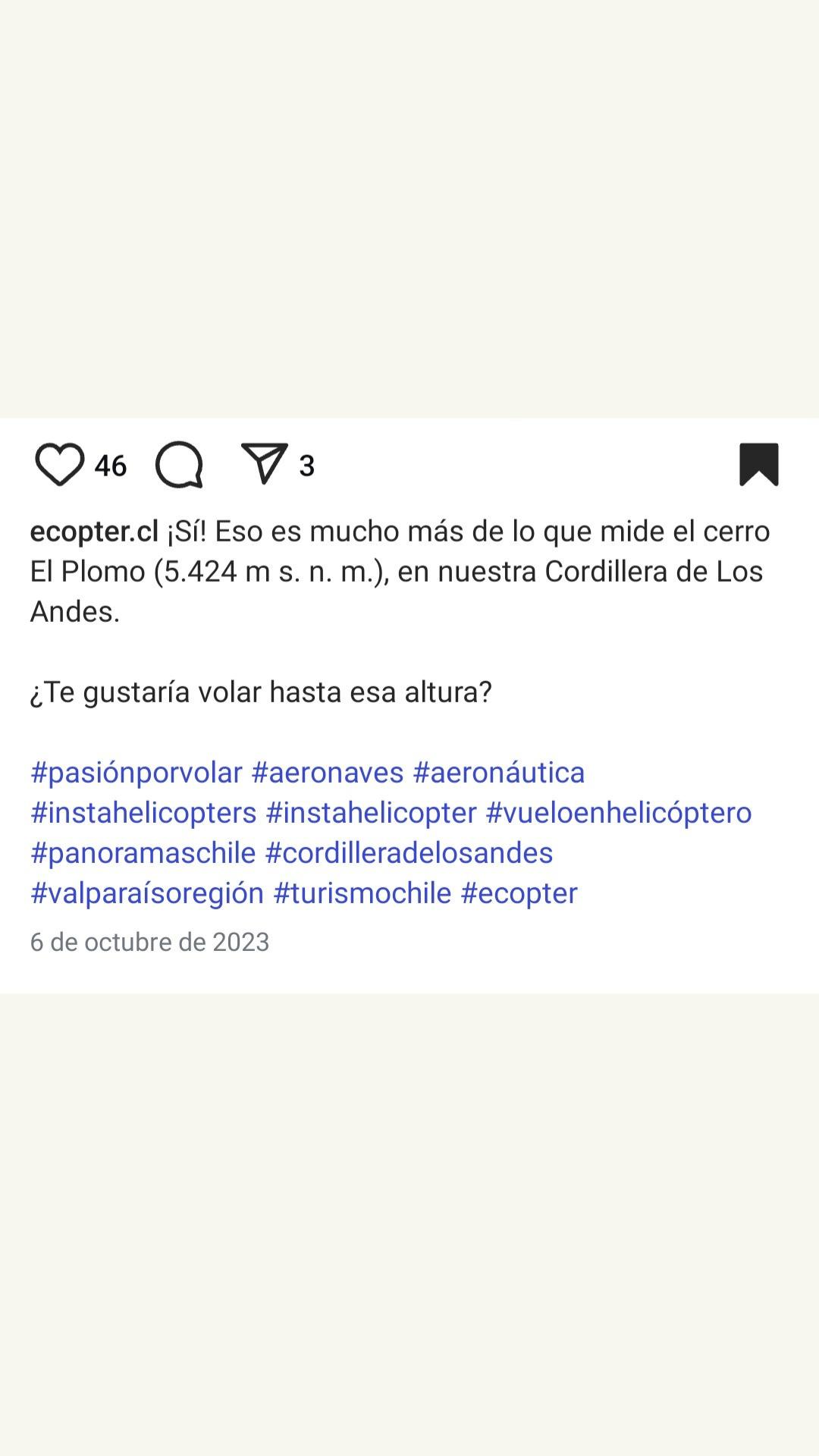This screenshot has width=819, height=1456.
Task: Open the #pasiónporvolar hashtag
Action: (136, 773)
